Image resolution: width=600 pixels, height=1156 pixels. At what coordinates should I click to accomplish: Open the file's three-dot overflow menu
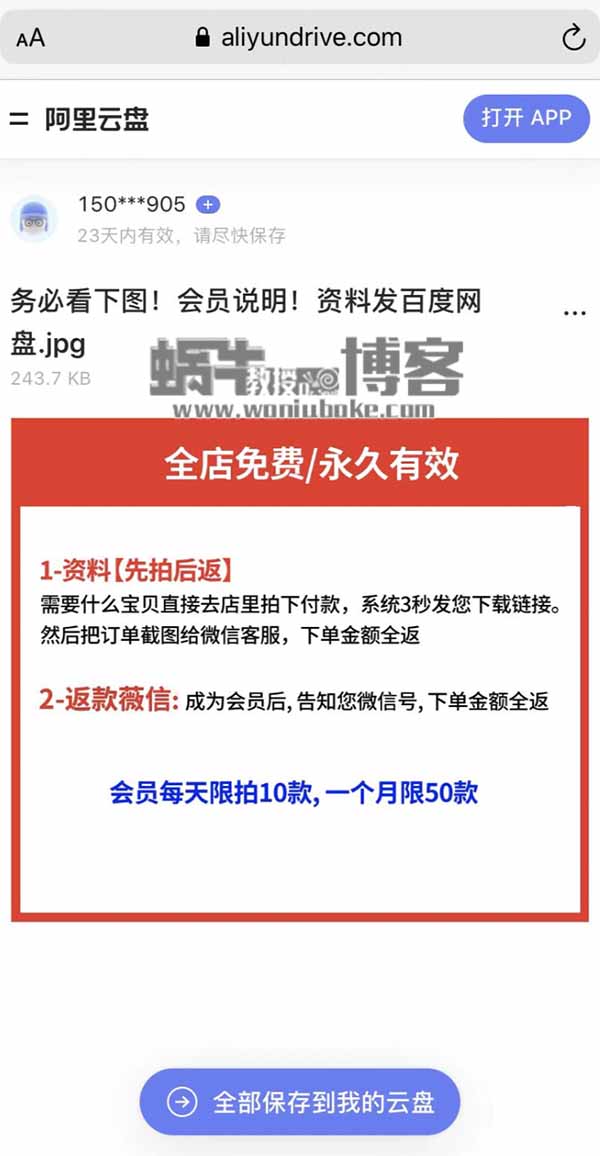pyautogui.click(x=574, y=312)
